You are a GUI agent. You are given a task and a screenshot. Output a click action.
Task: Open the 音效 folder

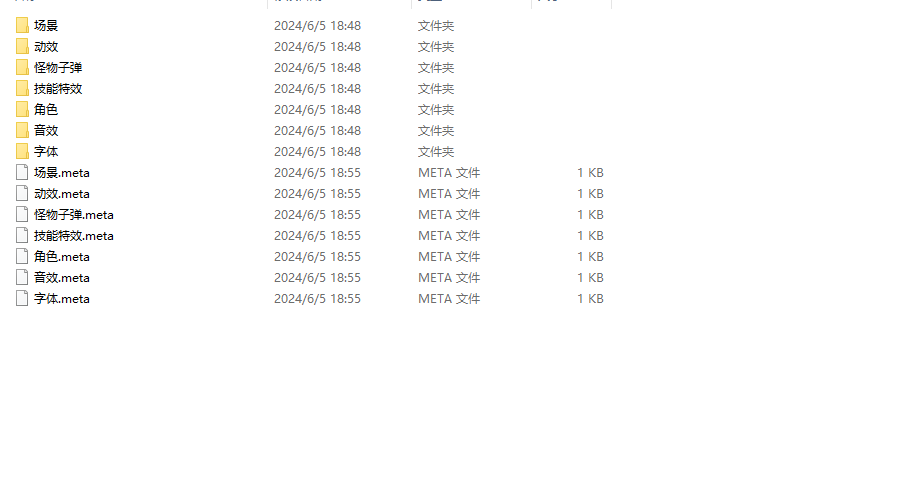coord(46,131)
